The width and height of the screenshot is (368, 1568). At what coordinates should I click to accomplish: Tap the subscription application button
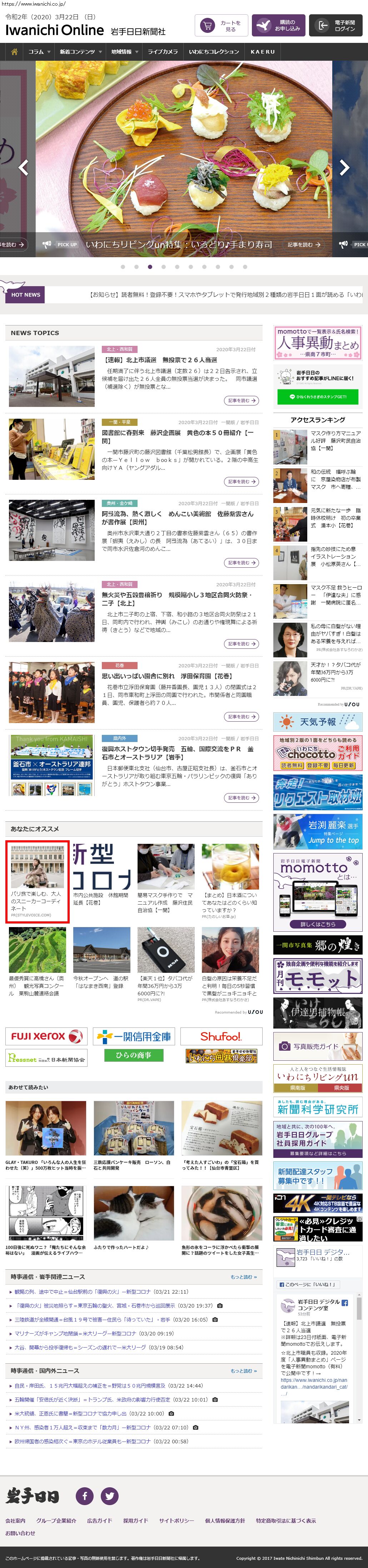(x=278, y=26)
